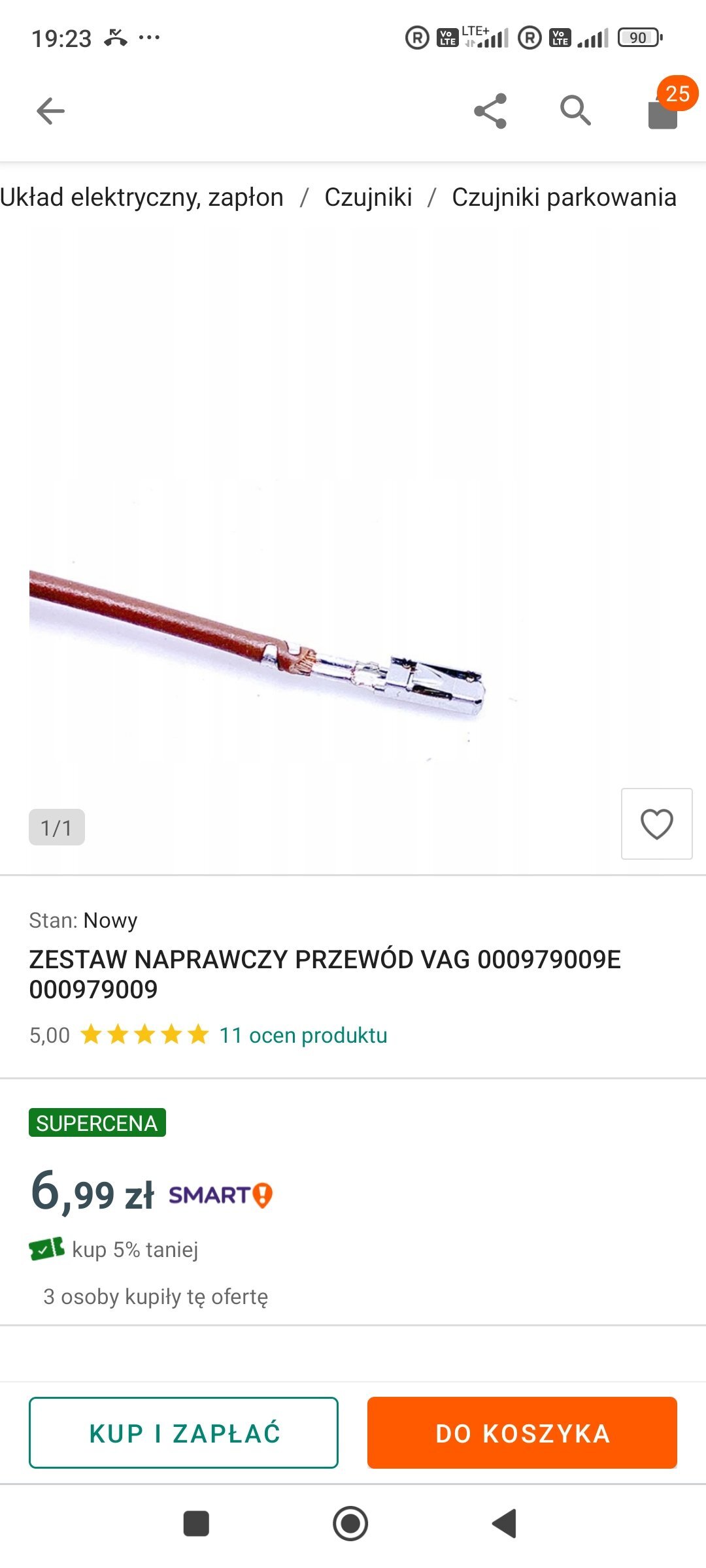Open the Czujniki breadcrumb category
Viewport: 706px width, 1568px height.
(x=368, y=197)
